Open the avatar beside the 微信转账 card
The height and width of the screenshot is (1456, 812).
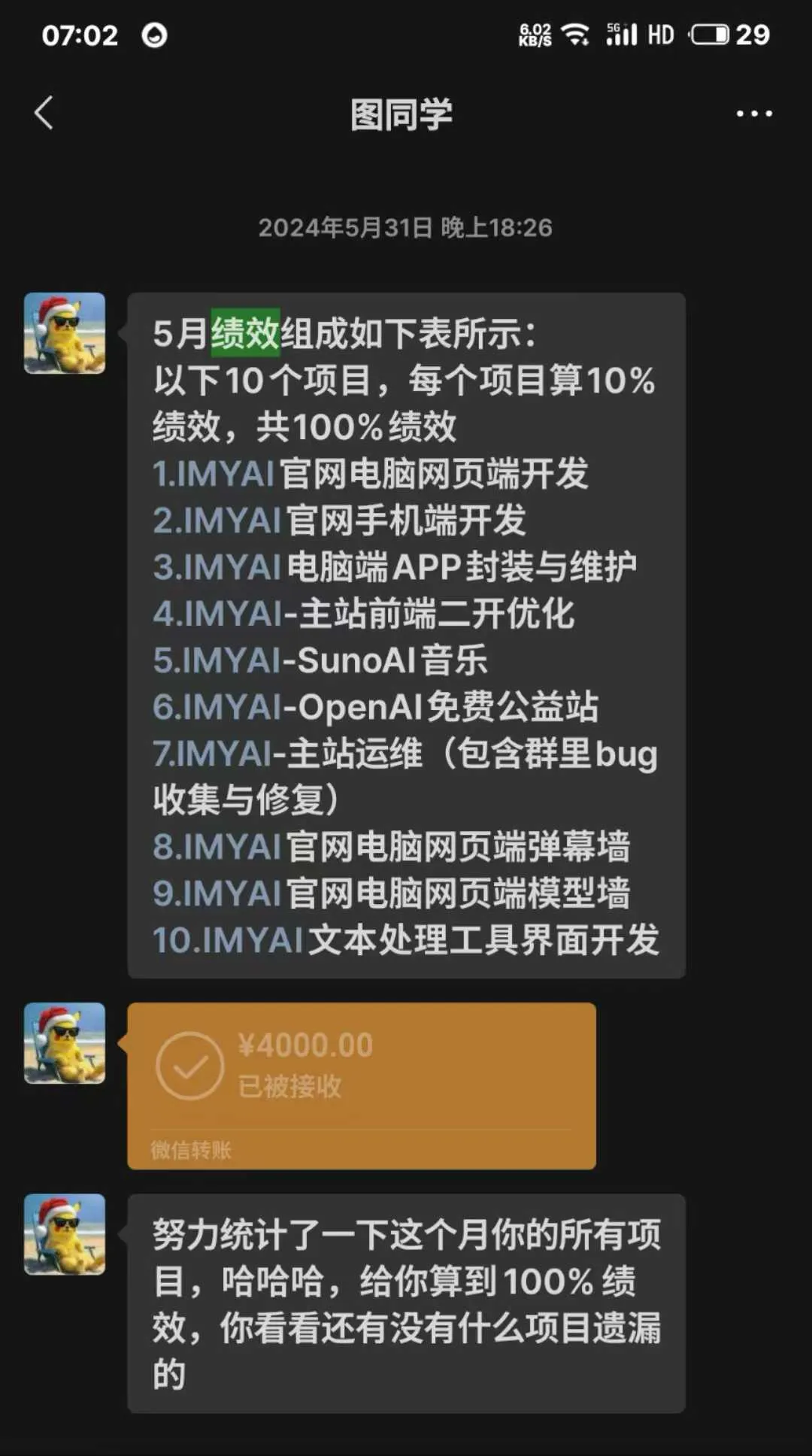[65, 1042]
